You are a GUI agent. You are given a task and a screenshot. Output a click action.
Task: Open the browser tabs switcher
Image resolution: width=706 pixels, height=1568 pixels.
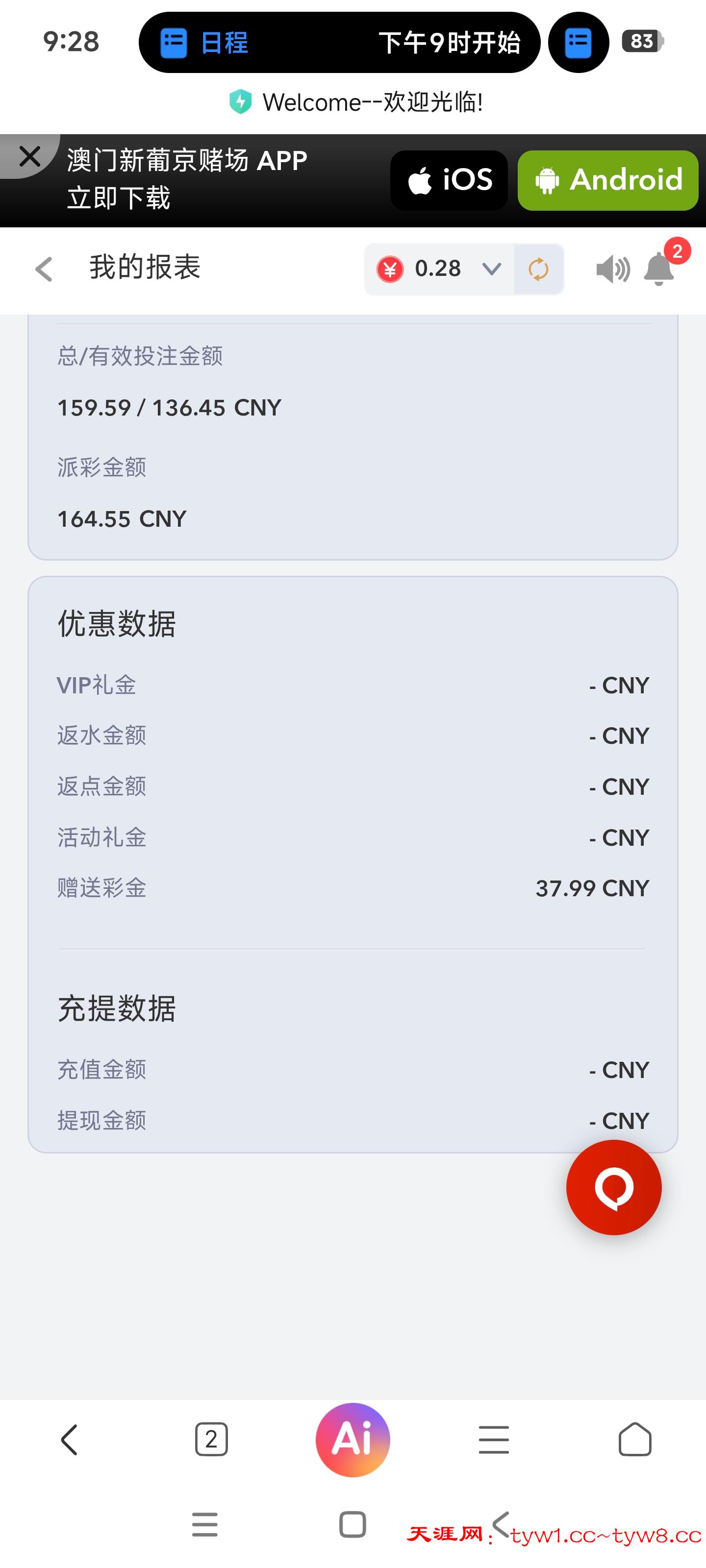(x=211, y=1440)
